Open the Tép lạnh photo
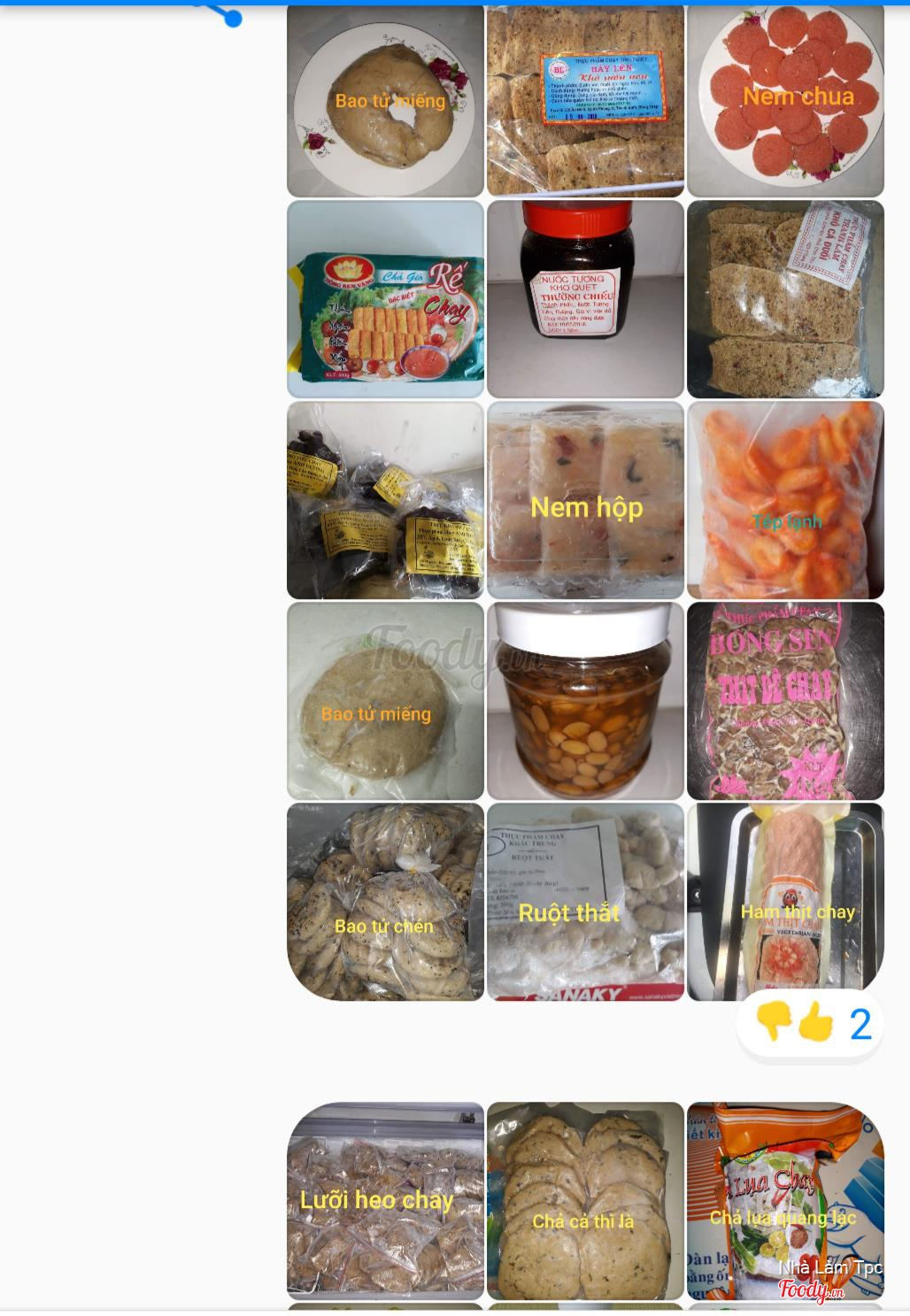 [x=785, y=500]
